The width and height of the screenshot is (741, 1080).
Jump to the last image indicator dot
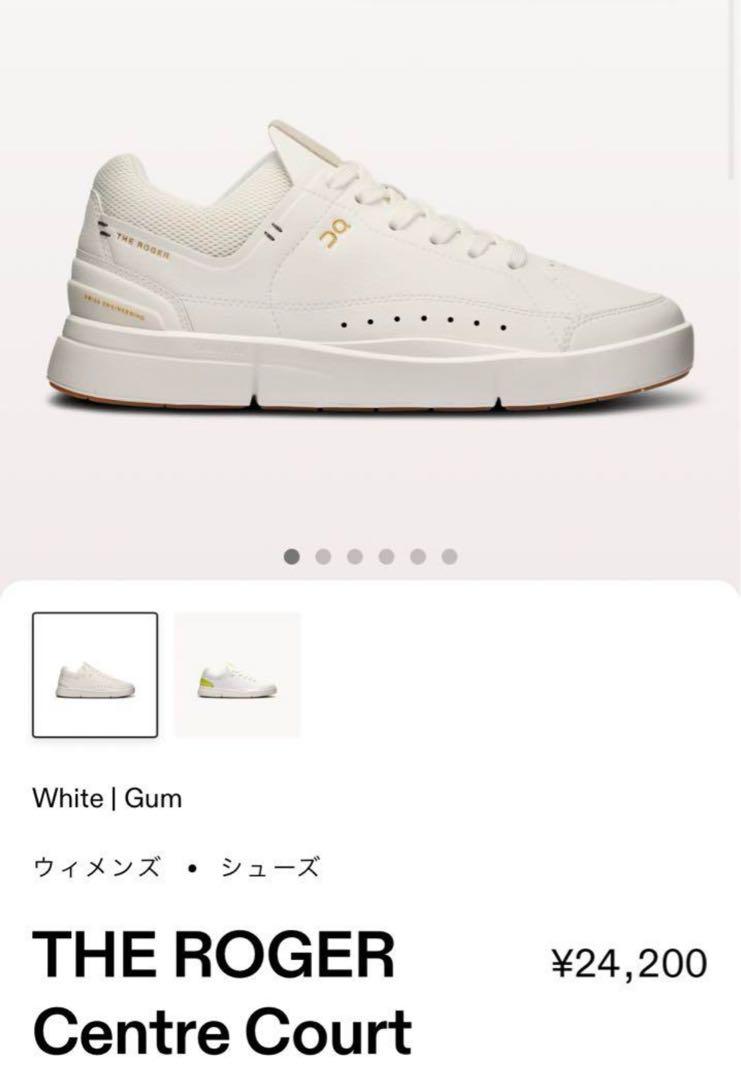point(449,557)
